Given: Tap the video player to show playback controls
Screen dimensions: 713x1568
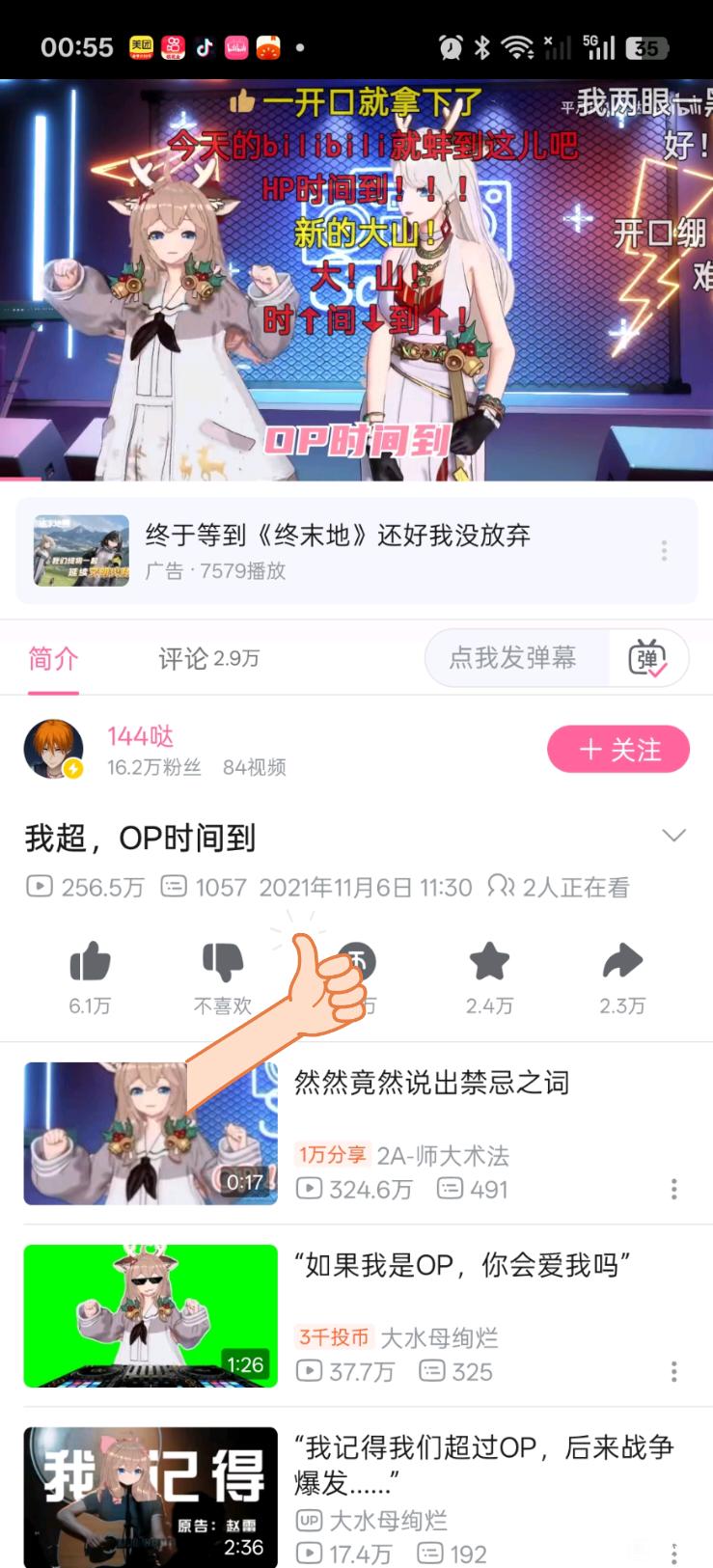Looking at the screenshot, I should tap(356, 280).
